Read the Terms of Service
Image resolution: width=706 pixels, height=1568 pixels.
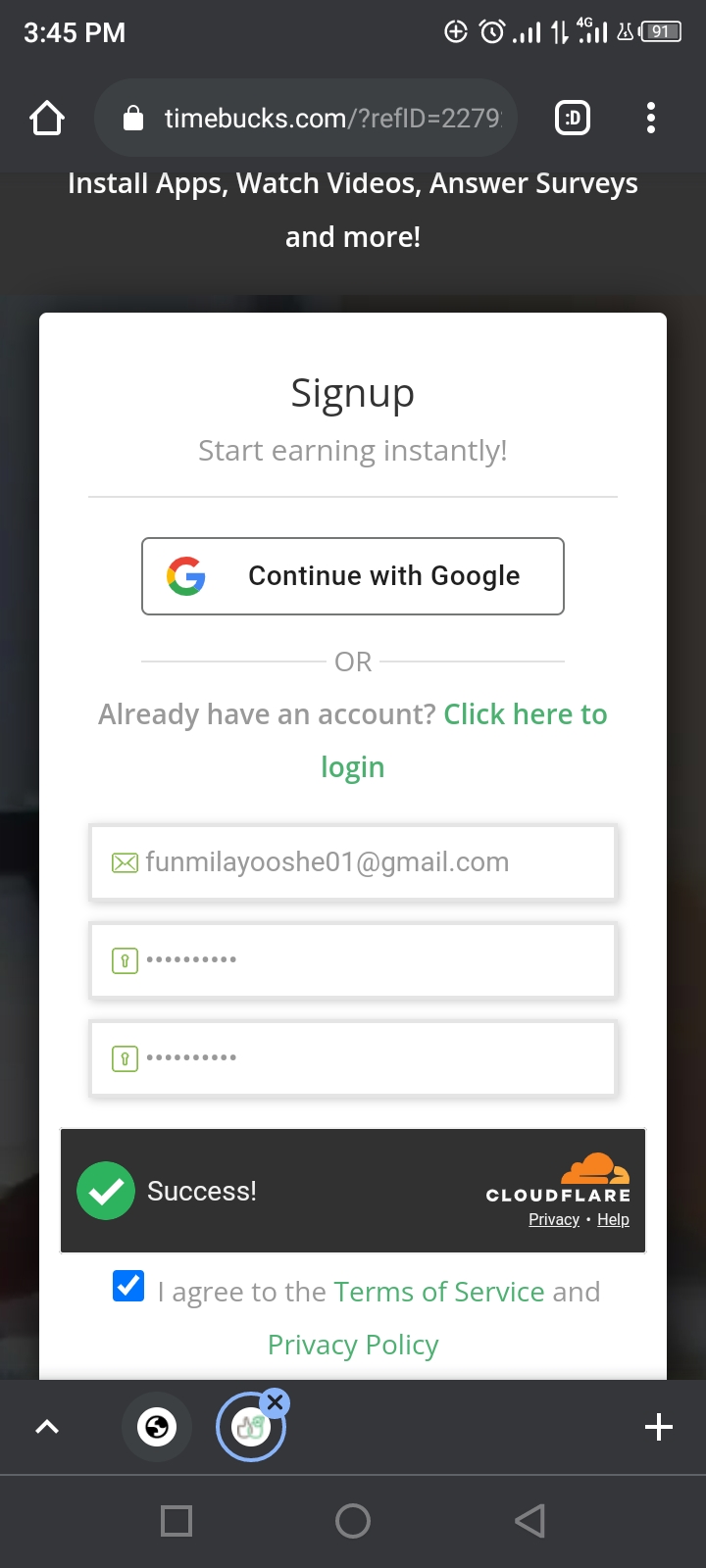pyautogui.click(x=438, y=1292)
